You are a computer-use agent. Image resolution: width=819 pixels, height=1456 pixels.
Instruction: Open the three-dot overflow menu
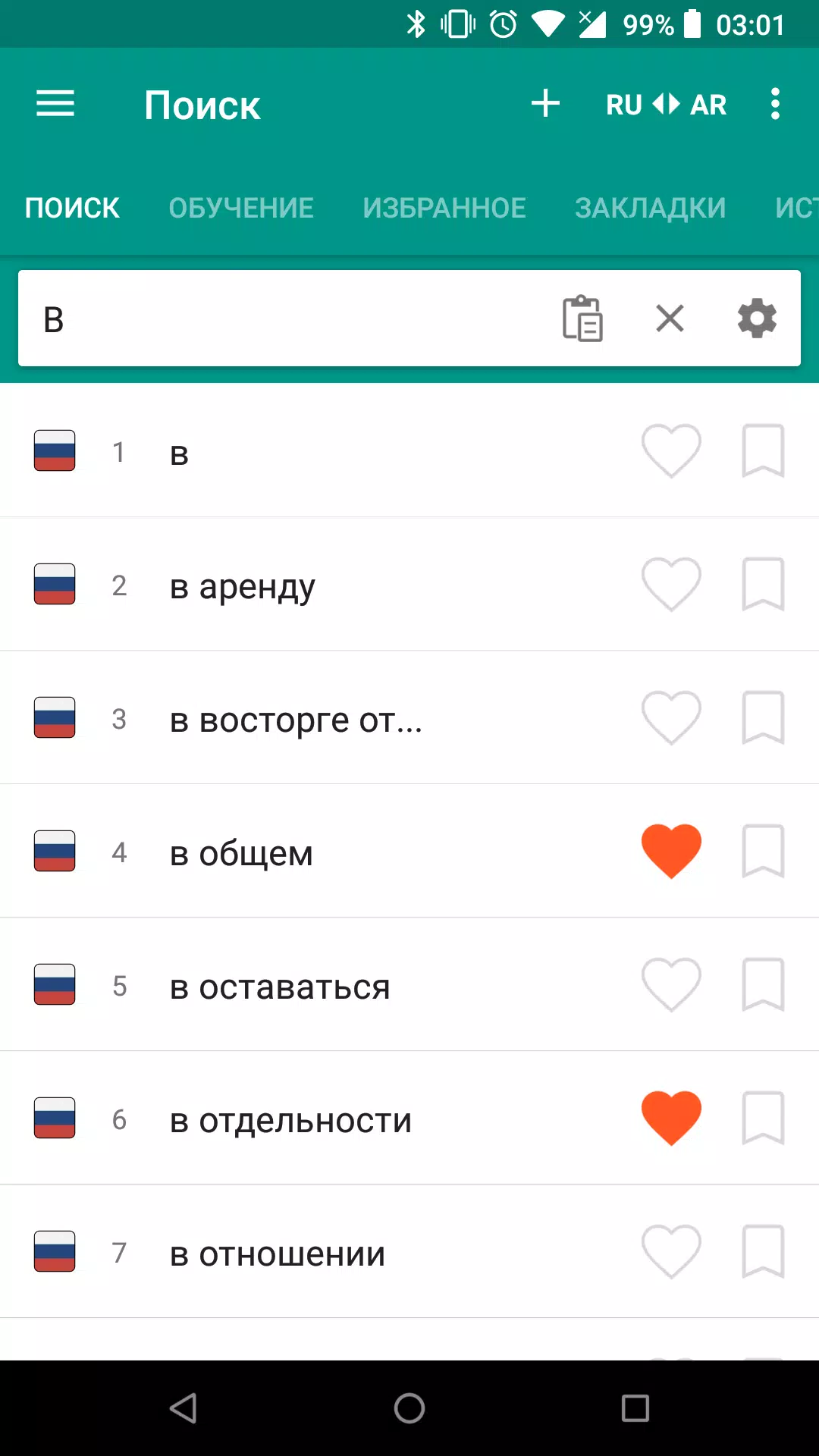[775, 104]
